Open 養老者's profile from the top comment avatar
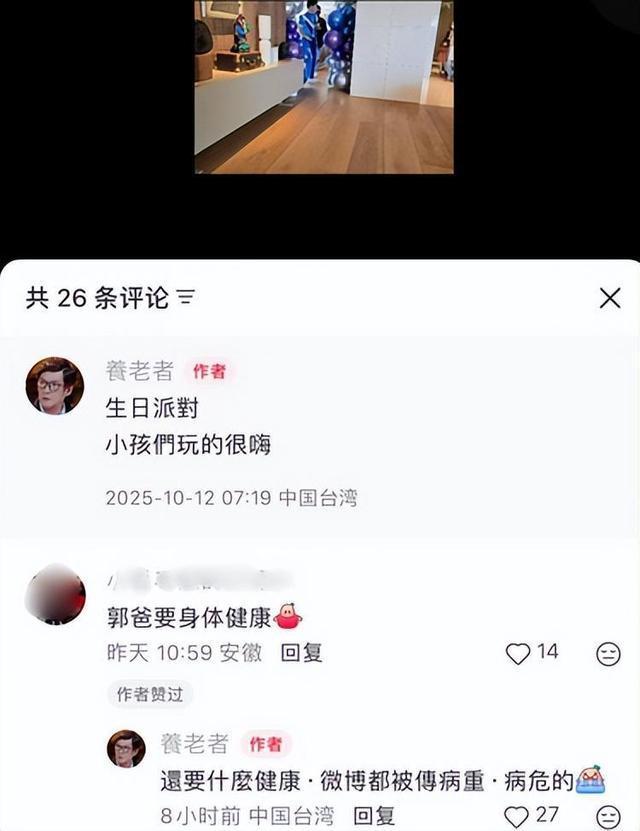Viewport: 640px width, 831px height. click(x=54, y=386)
